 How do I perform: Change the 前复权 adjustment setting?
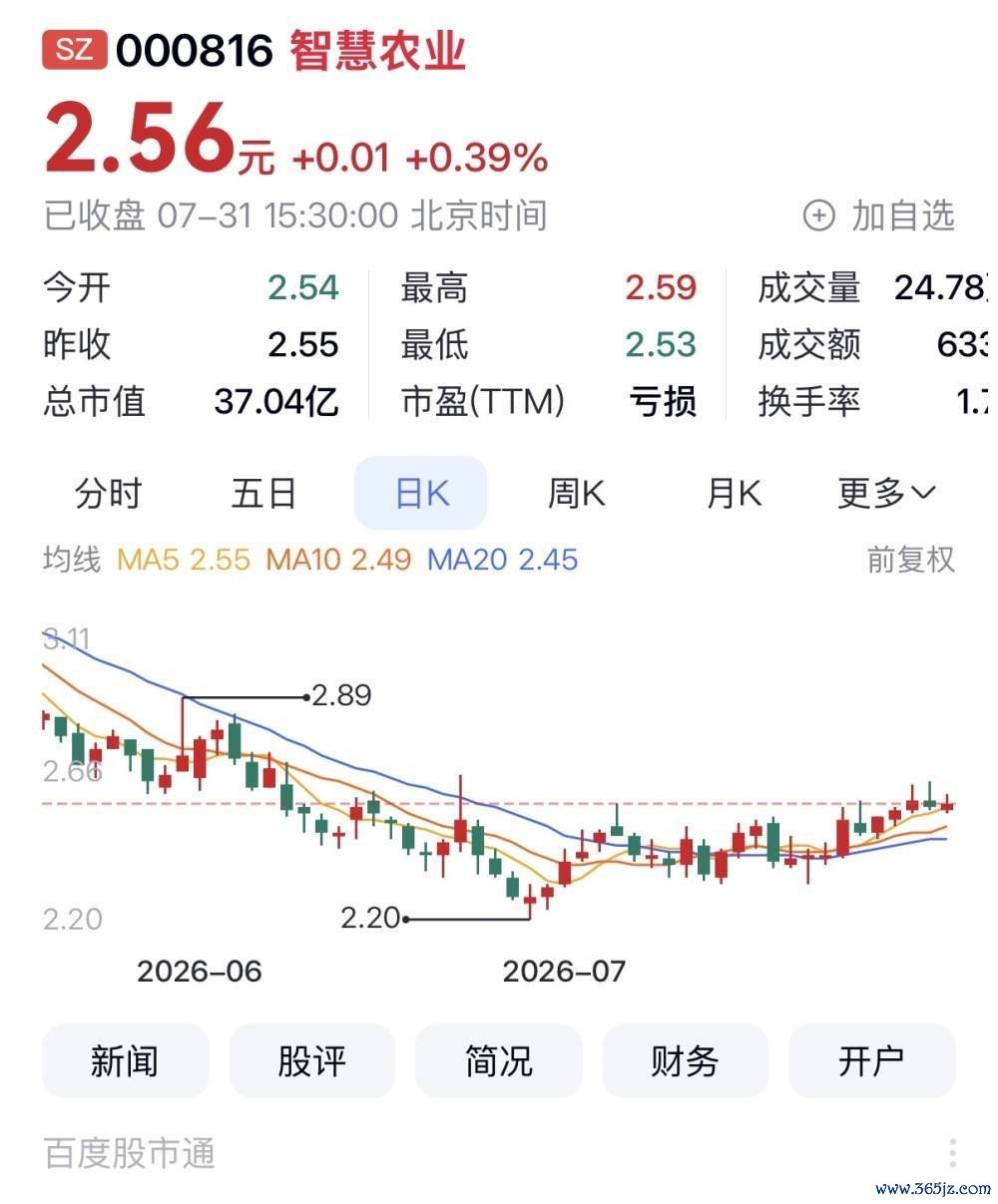pos(910,560)
